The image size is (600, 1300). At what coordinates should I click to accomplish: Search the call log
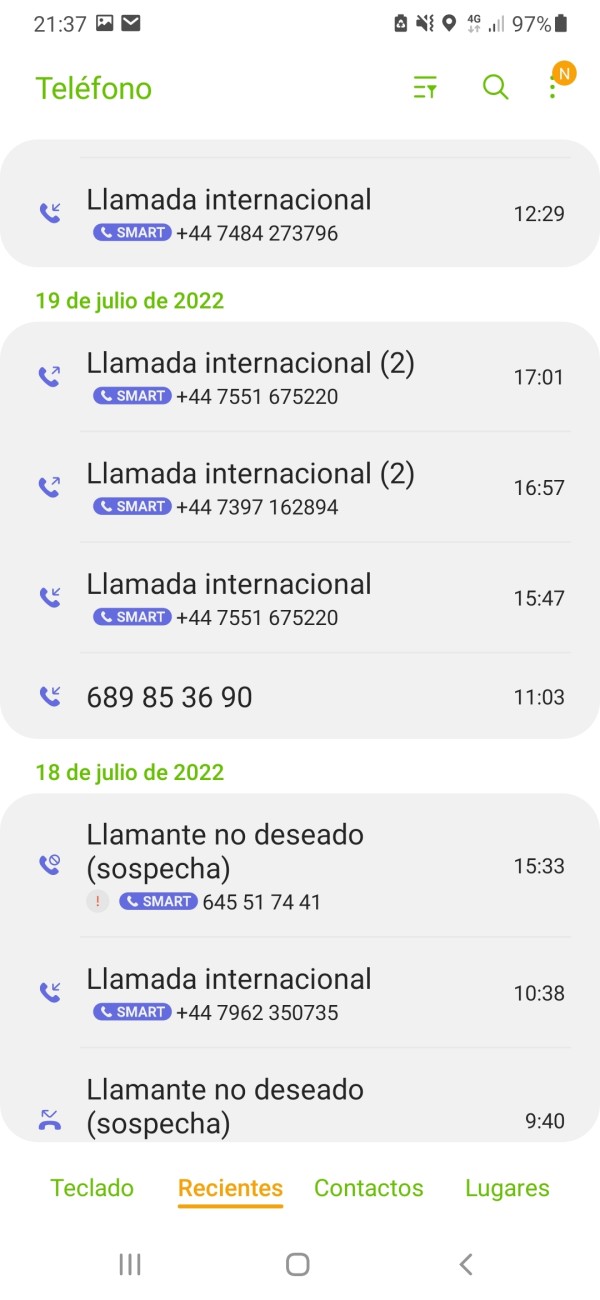pos(495,88)
